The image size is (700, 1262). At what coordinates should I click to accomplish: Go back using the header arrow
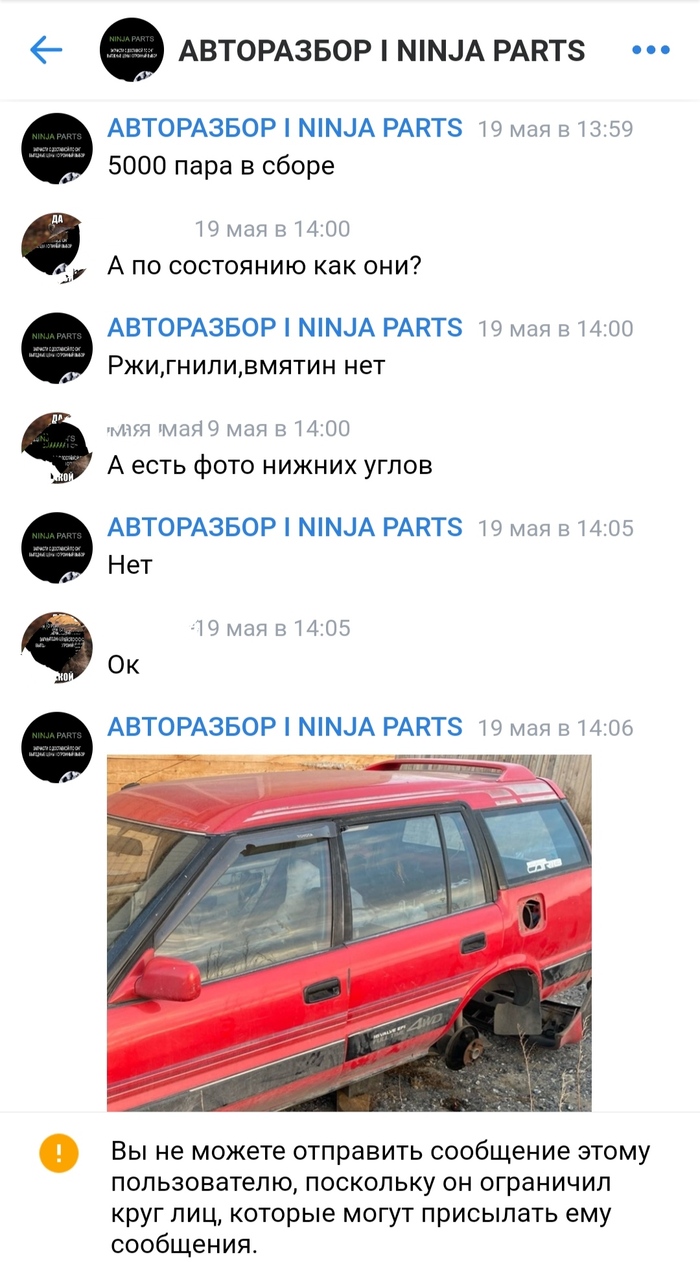(x=46, y=50)
